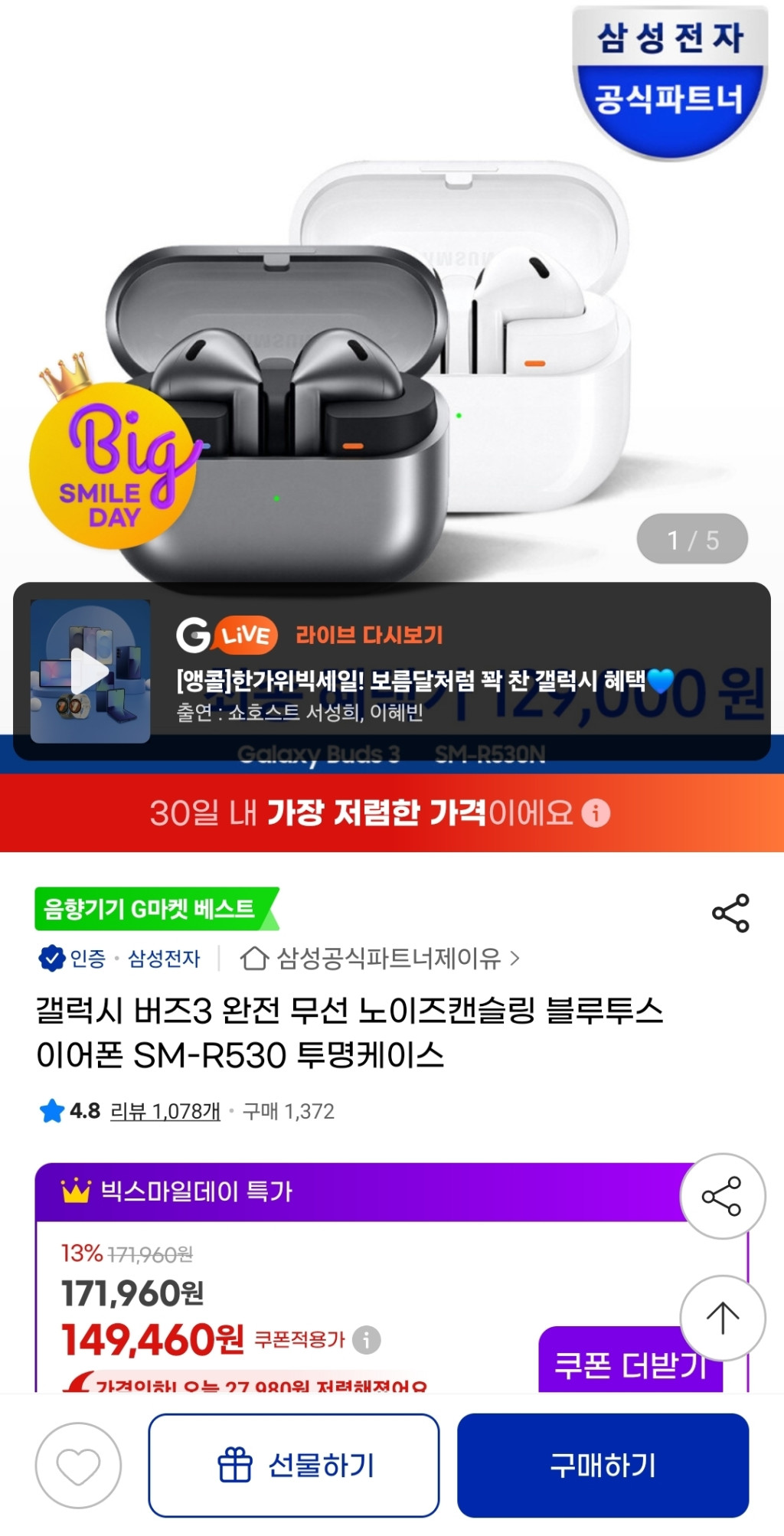This screenshot has height=1536, width=784.
Task: Open 삼성공식파트너제이유 seller store
Action: [x=380, y=958]
